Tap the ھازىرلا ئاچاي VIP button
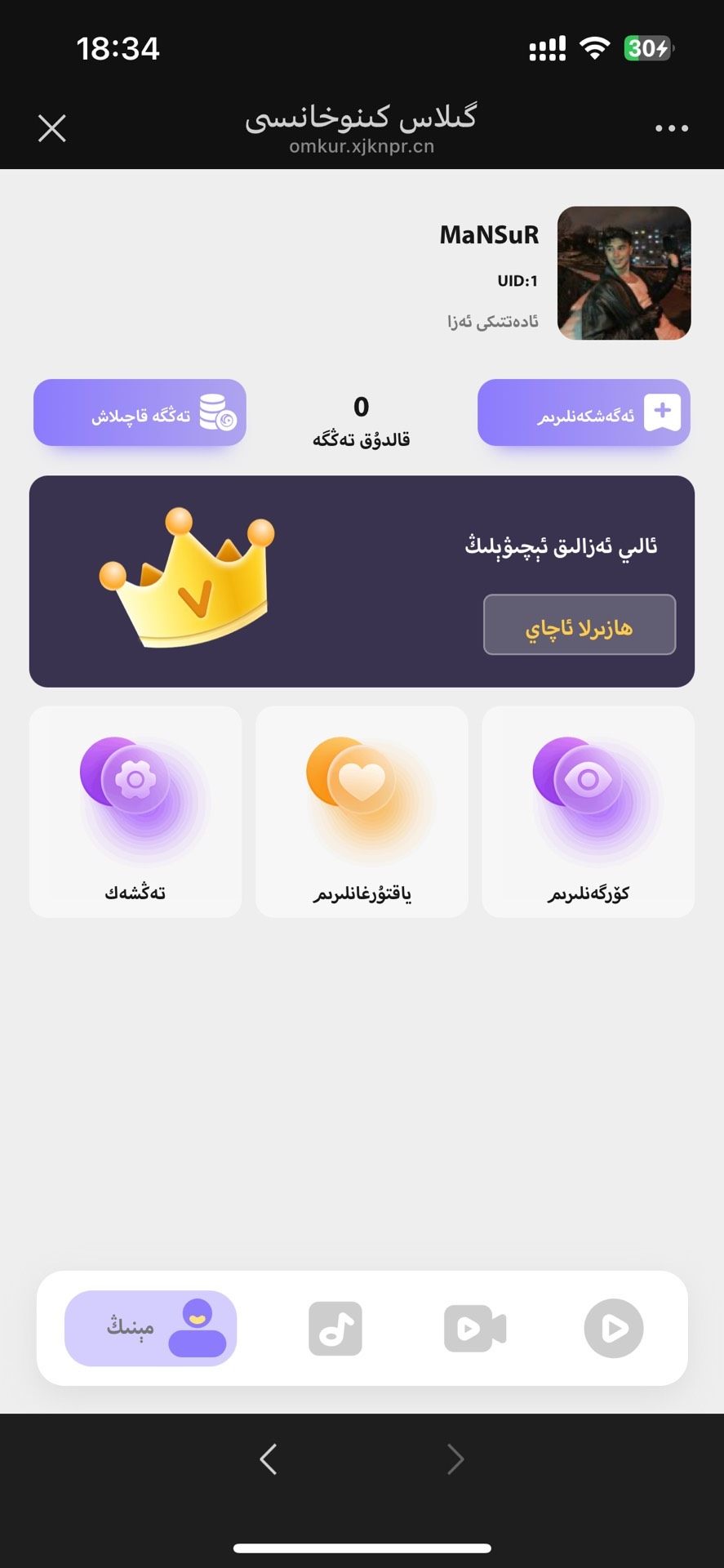 point(580,625)
